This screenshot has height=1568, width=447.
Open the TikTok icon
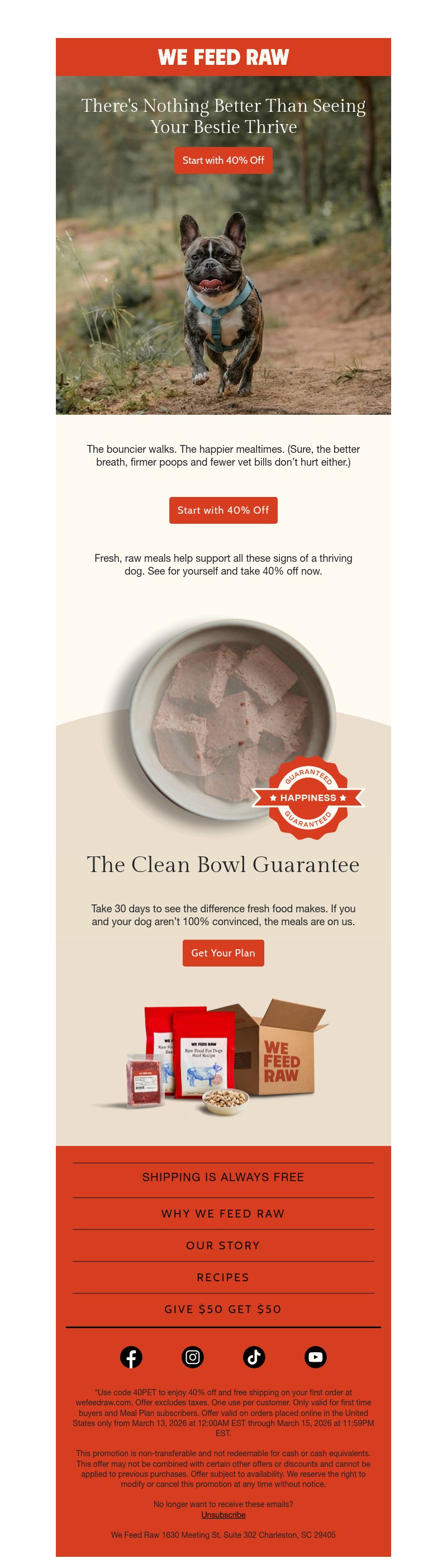tap(254, 1357)
